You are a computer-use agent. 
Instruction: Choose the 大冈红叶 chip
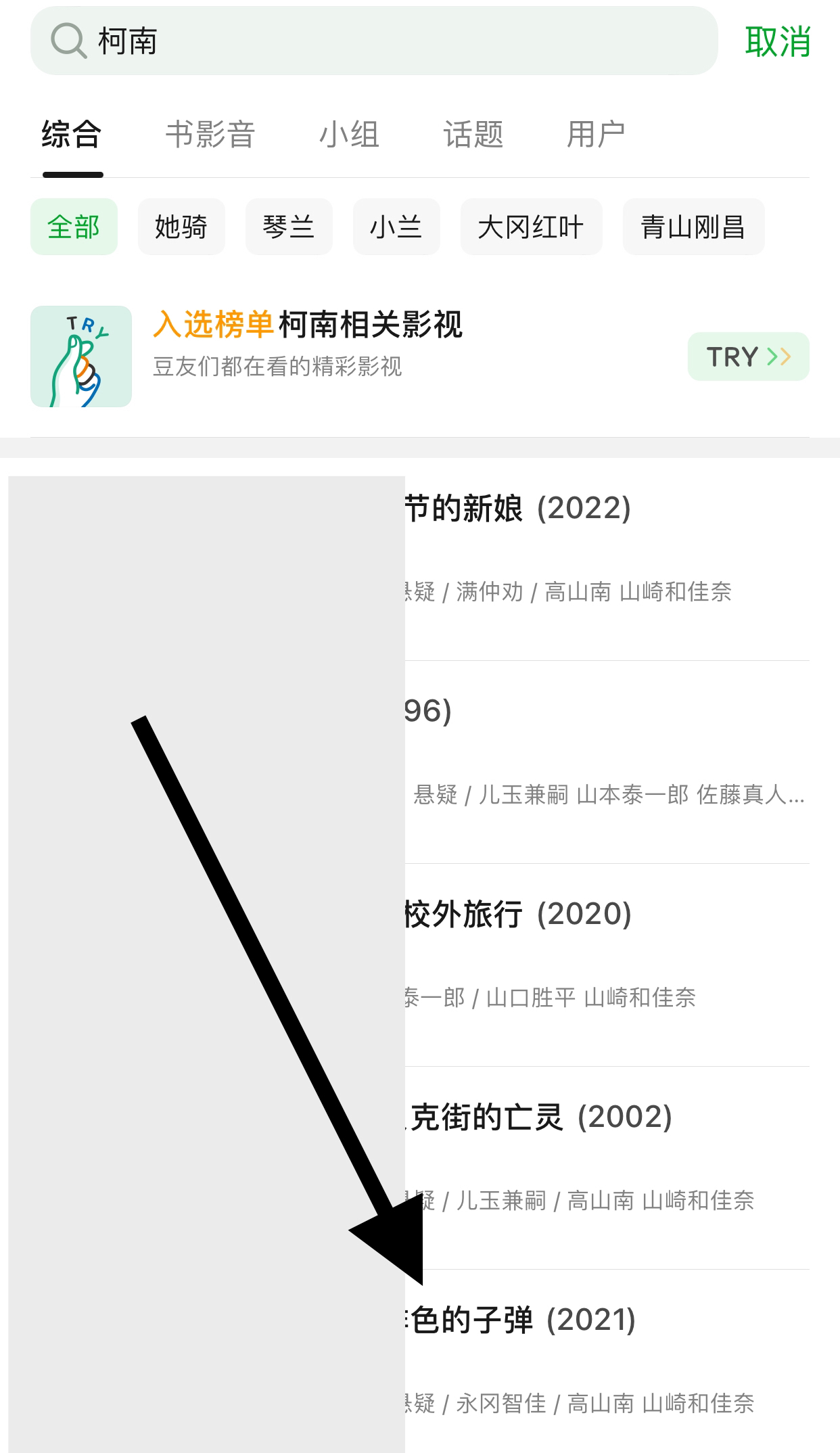[531, 227]
